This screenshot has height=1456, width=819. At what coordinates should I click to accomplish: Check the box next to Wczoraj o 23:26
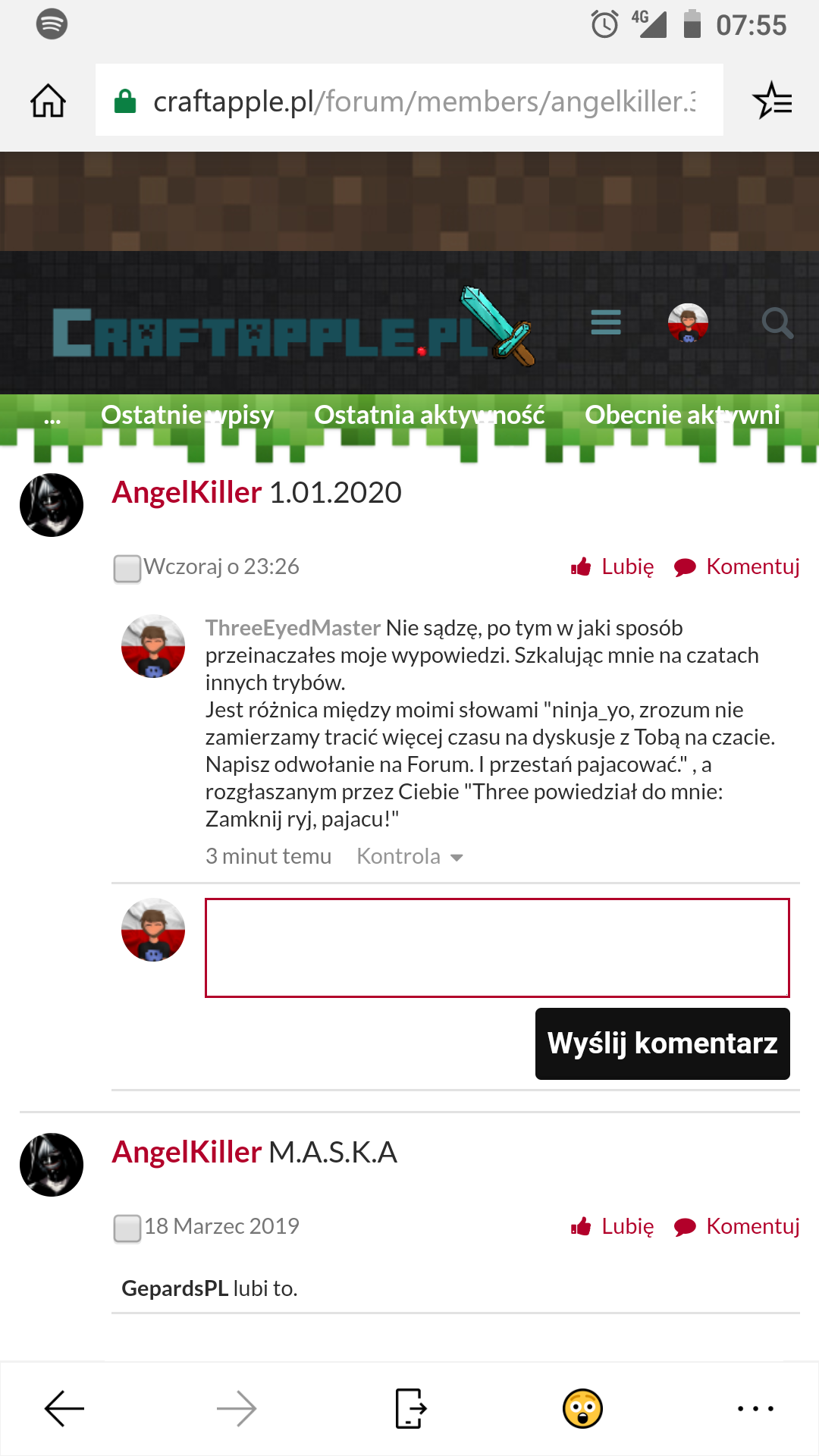tap(126, 569)
